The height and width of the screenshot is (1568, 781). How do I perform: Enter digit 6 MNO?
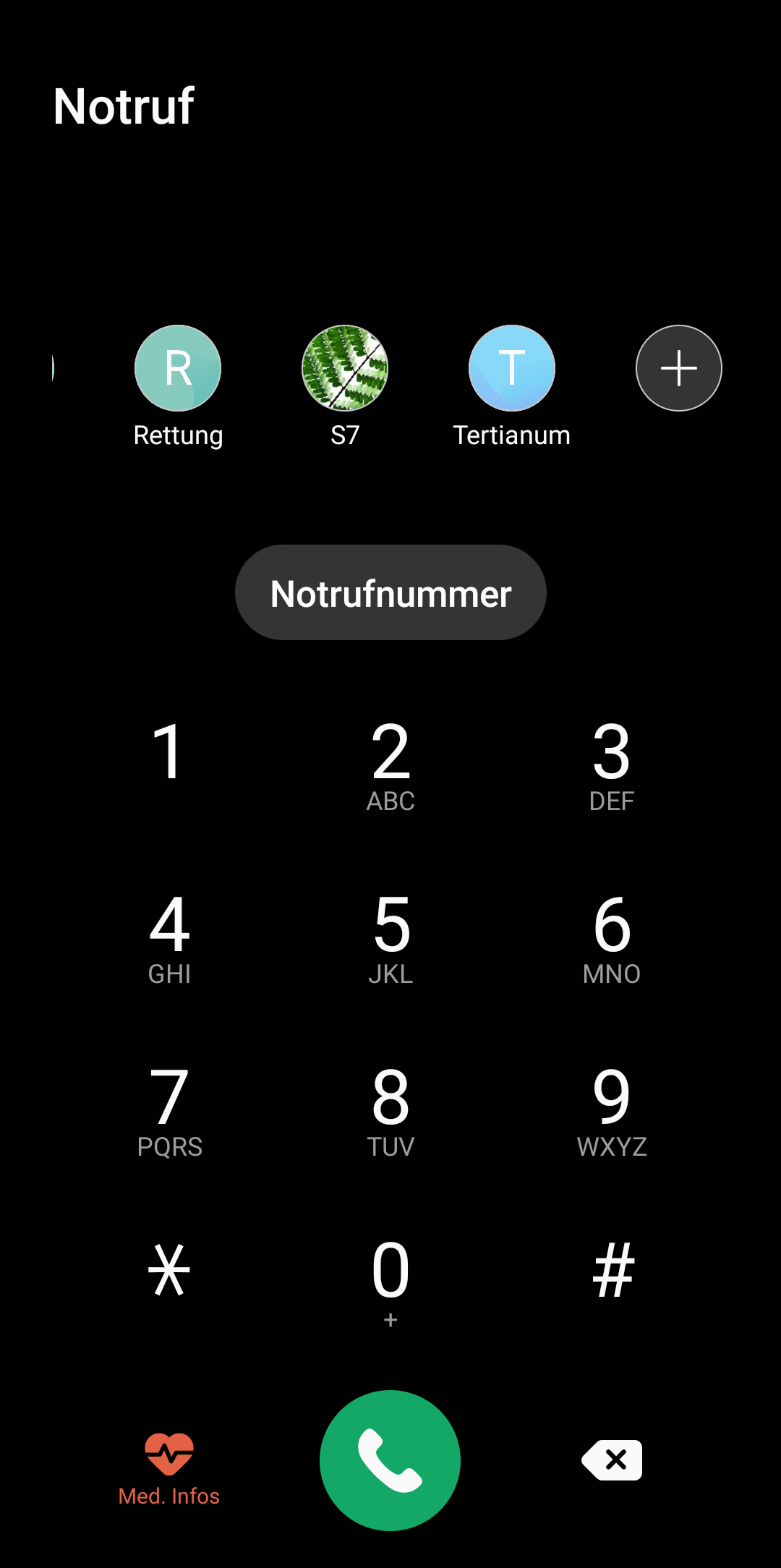612,939
